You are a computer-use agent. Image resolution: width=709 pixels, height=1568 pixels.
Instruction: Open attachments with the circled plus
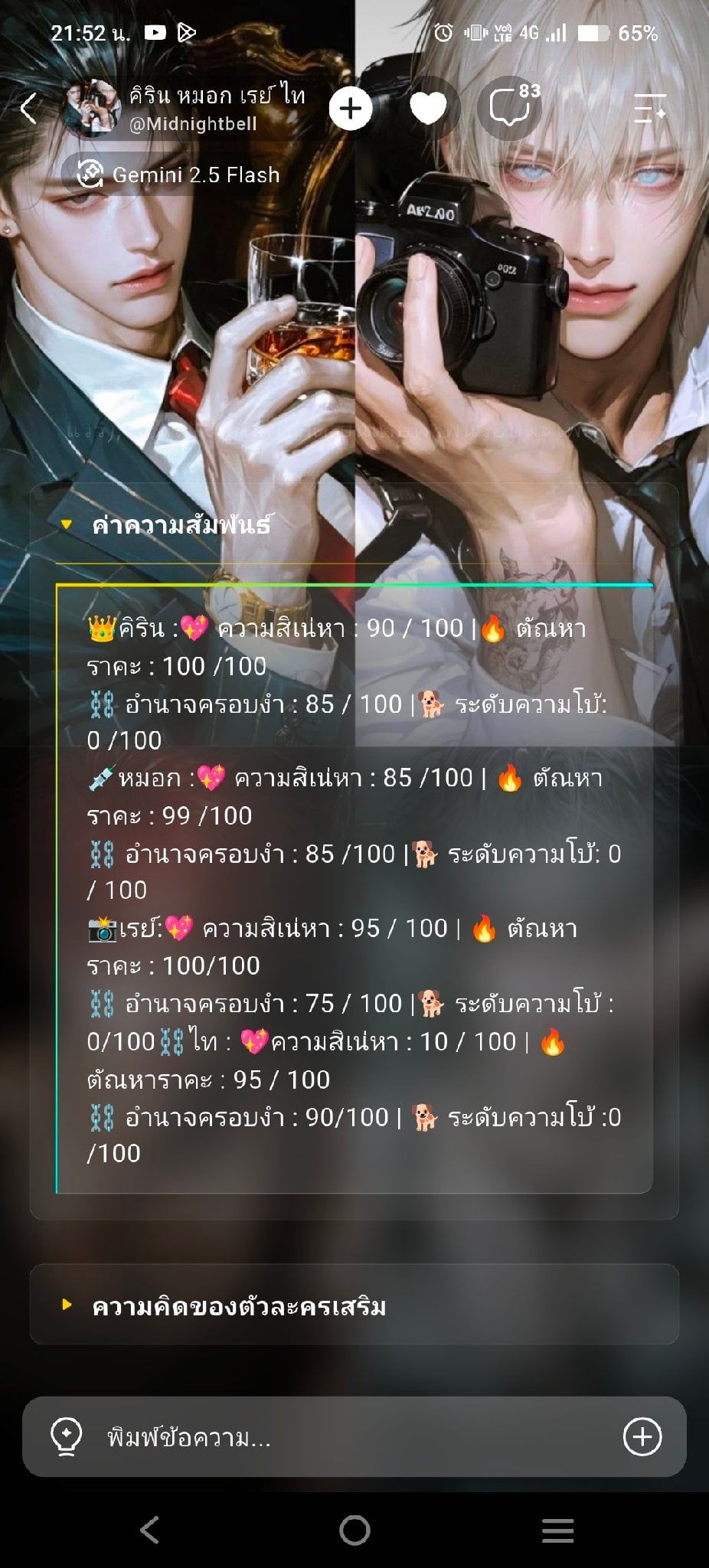[642, 1437]
